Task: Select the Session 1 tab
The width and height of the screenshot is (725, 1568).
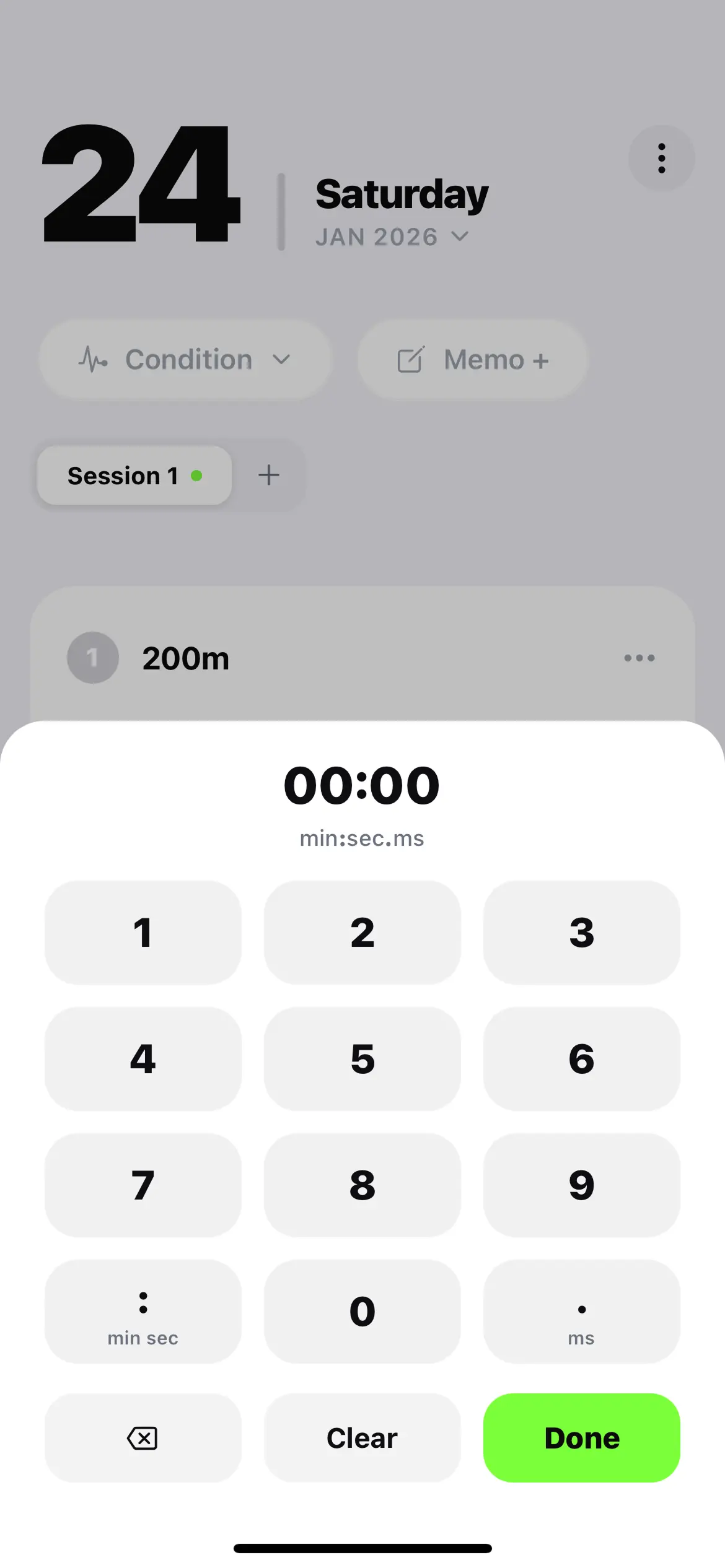Action: point(123,476)
